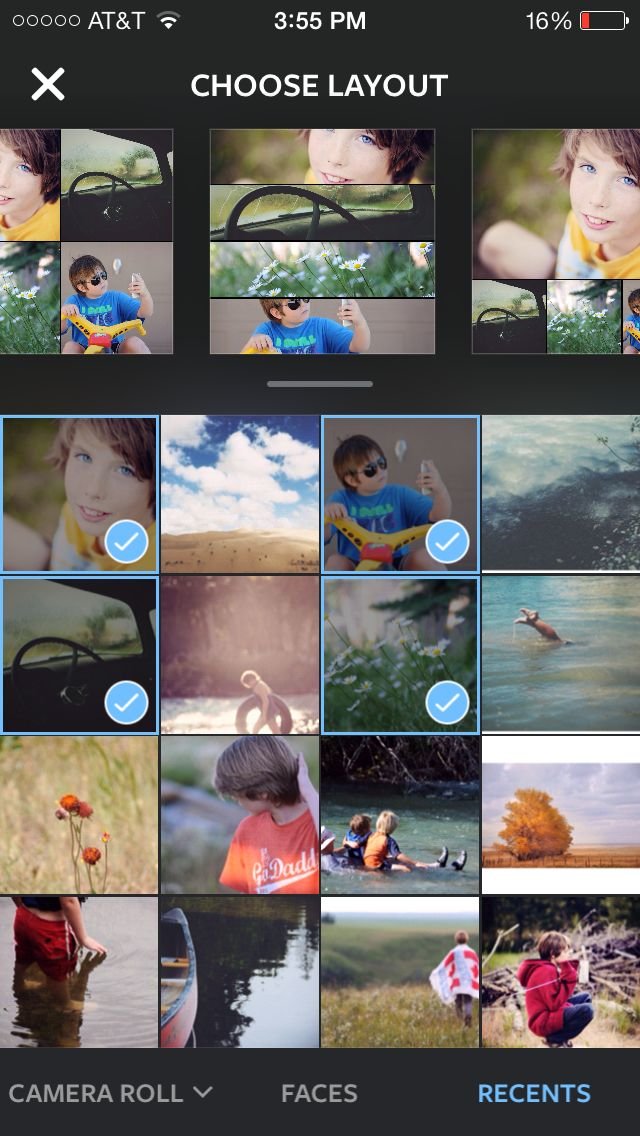The width and height of the screenshot is (640, 1136).
Task: Deselect the white daisies photo
Action: [400, 655]
